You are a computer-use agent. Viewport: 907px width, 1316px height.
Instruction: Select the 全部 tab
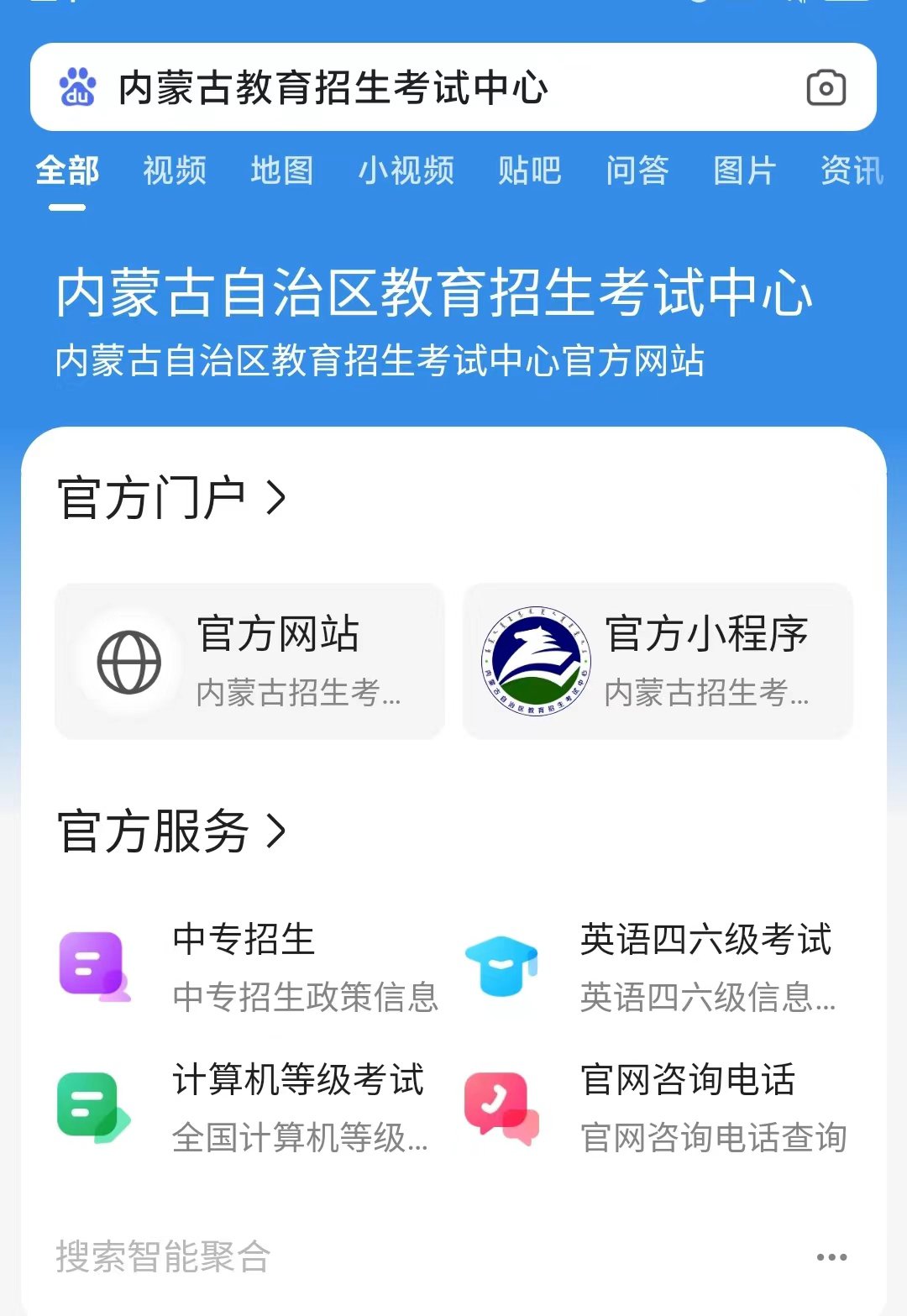pos(67,170)
